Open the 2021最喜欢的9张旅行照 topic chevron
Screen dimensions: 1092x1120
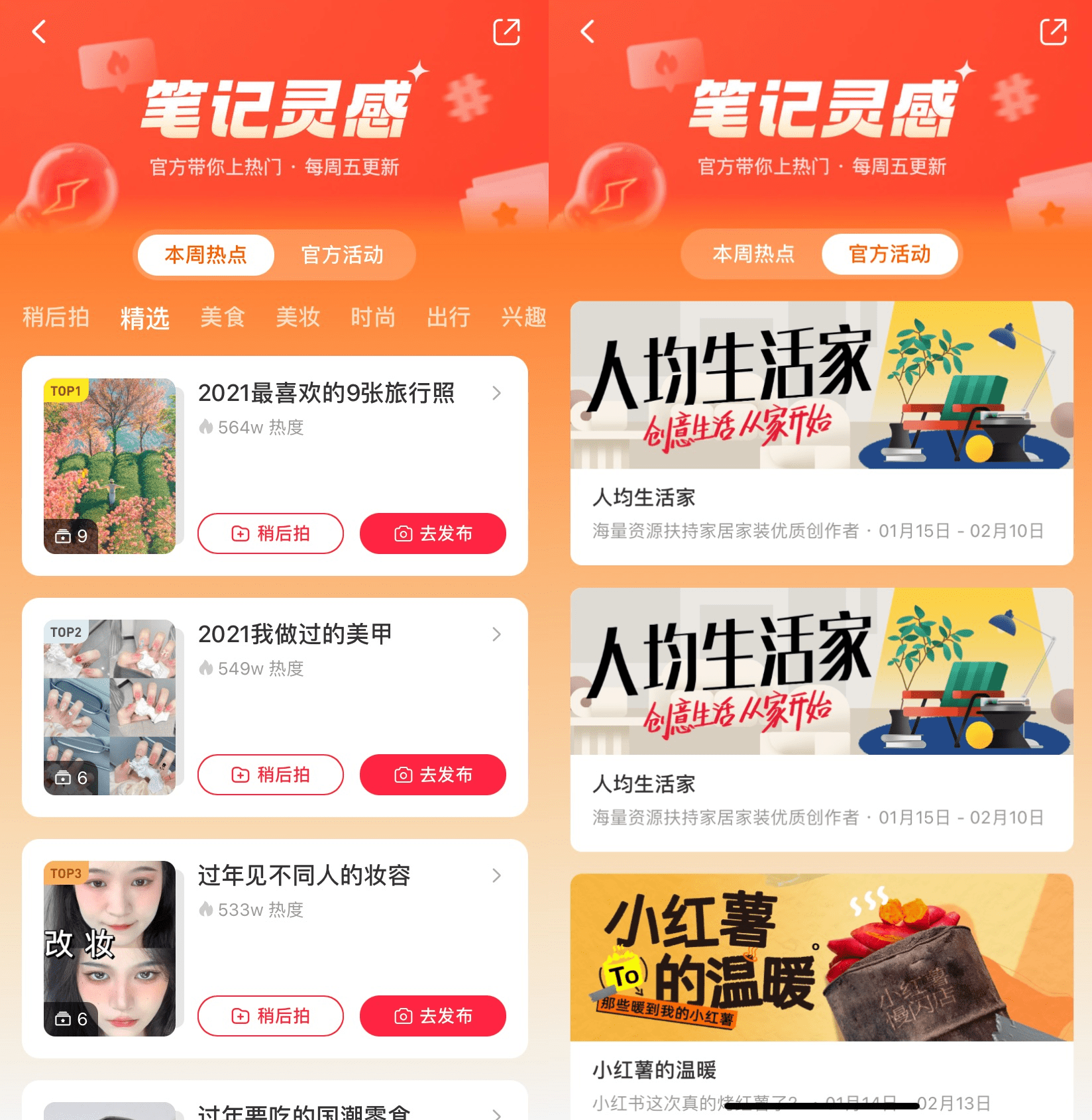(497, 393)
